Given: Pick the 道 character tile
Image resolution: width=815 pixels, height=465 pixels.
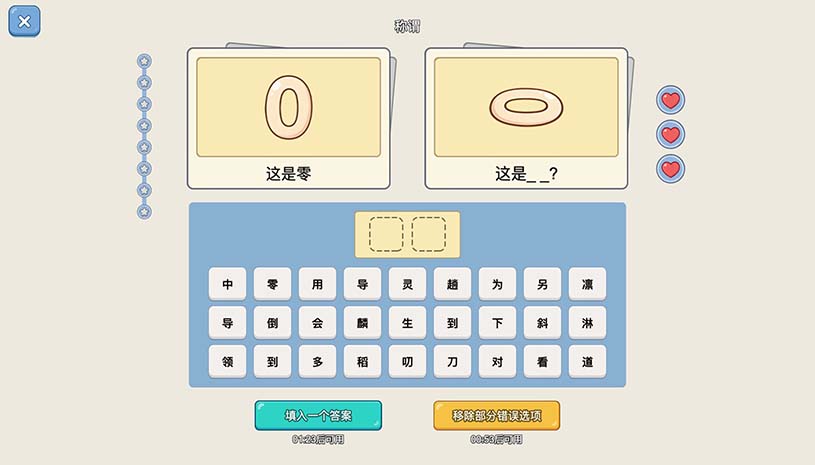Looking at the screenshot, I should [x=587, y=362].
